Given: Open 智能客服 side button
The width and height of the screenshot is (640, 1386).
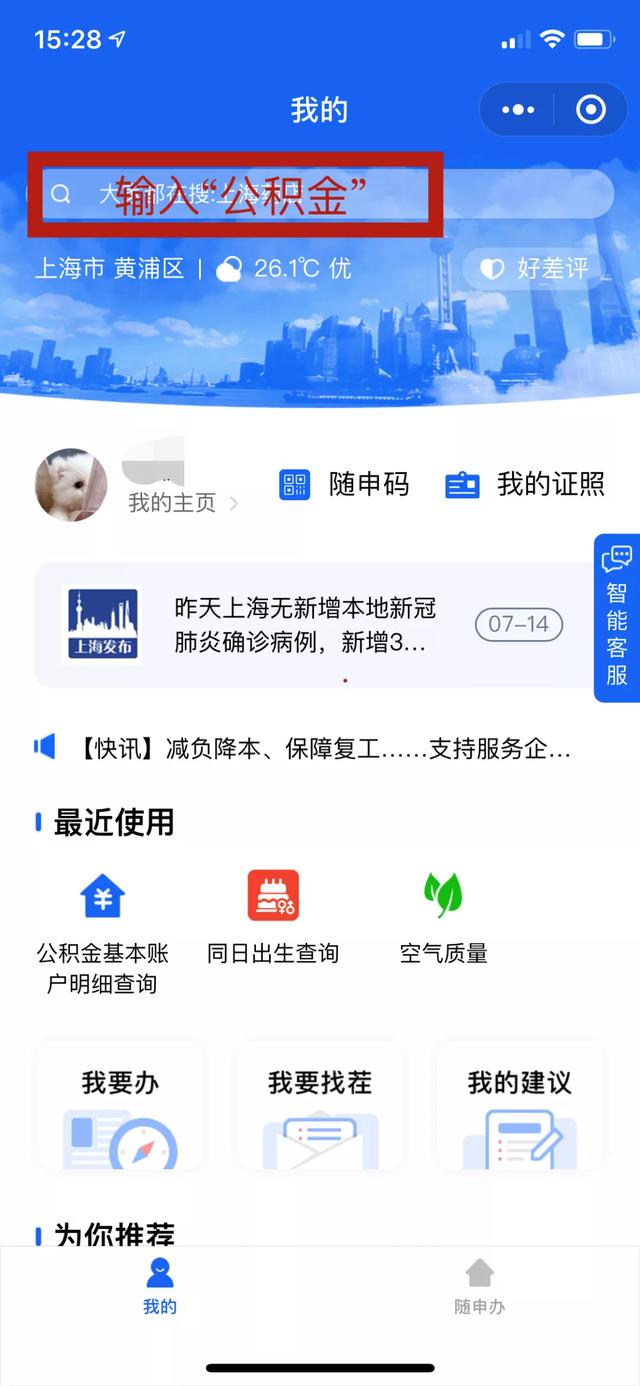Looking at the screenshot, I should (x=617, y=617).
